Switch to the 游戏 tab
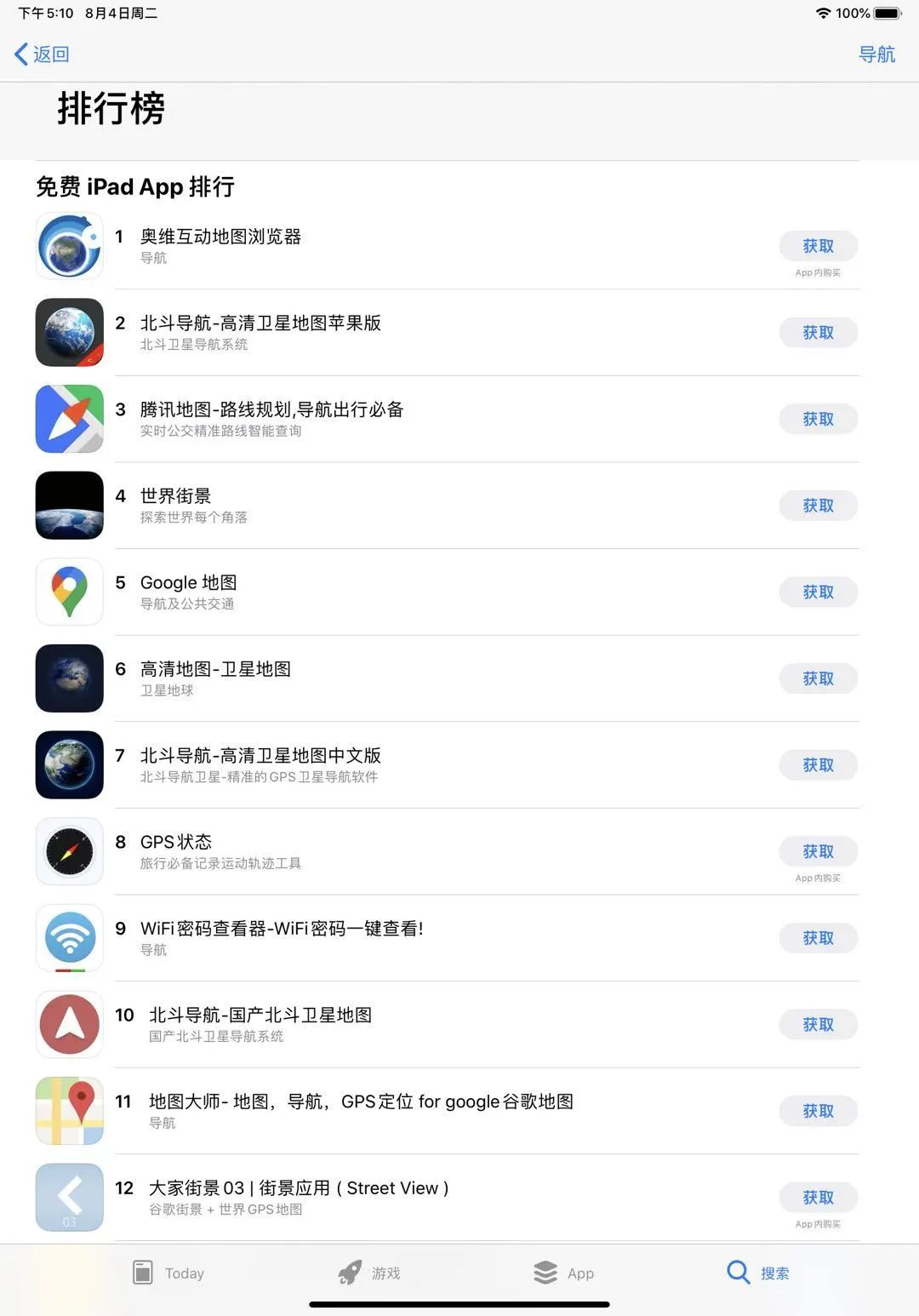Screen dimensions: 919x1316 [368, 1273]
